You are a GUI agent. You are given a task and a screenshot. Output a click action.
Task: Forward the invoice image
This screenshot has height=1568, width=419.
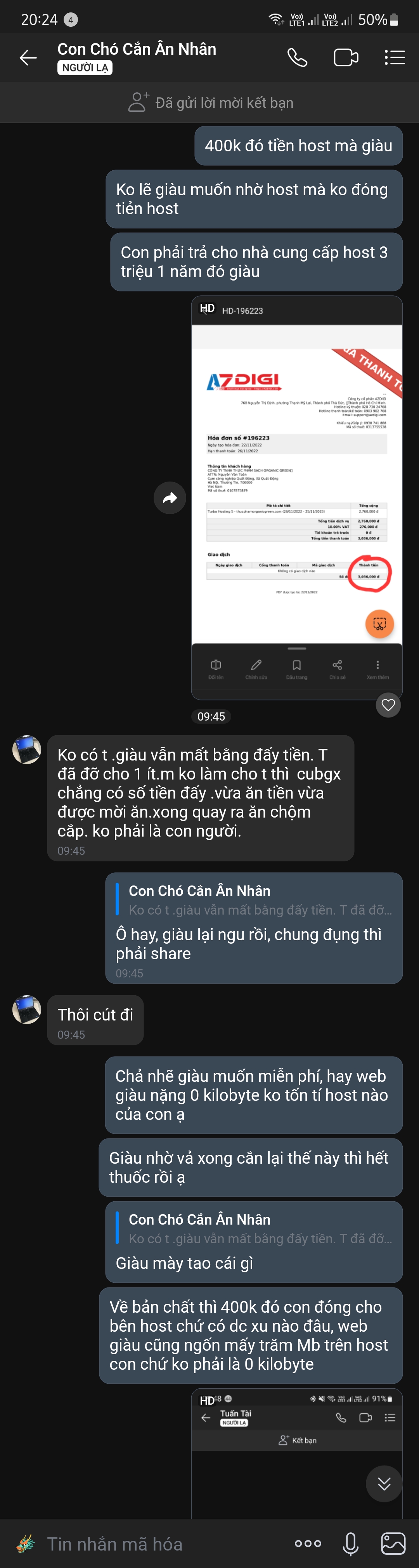(x=170, y=498)
